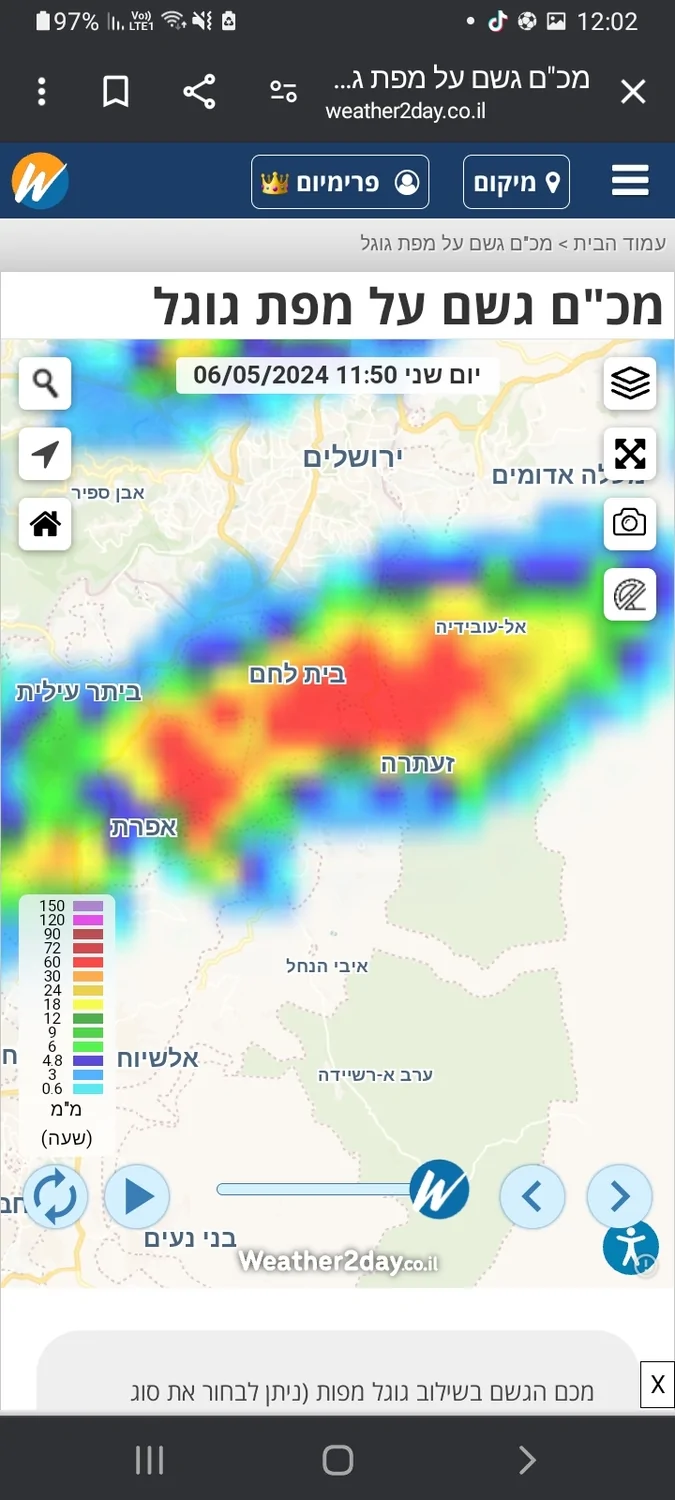Step to the previous radar frame
The image size is (675, 1500).
(x=532, y=1196)
